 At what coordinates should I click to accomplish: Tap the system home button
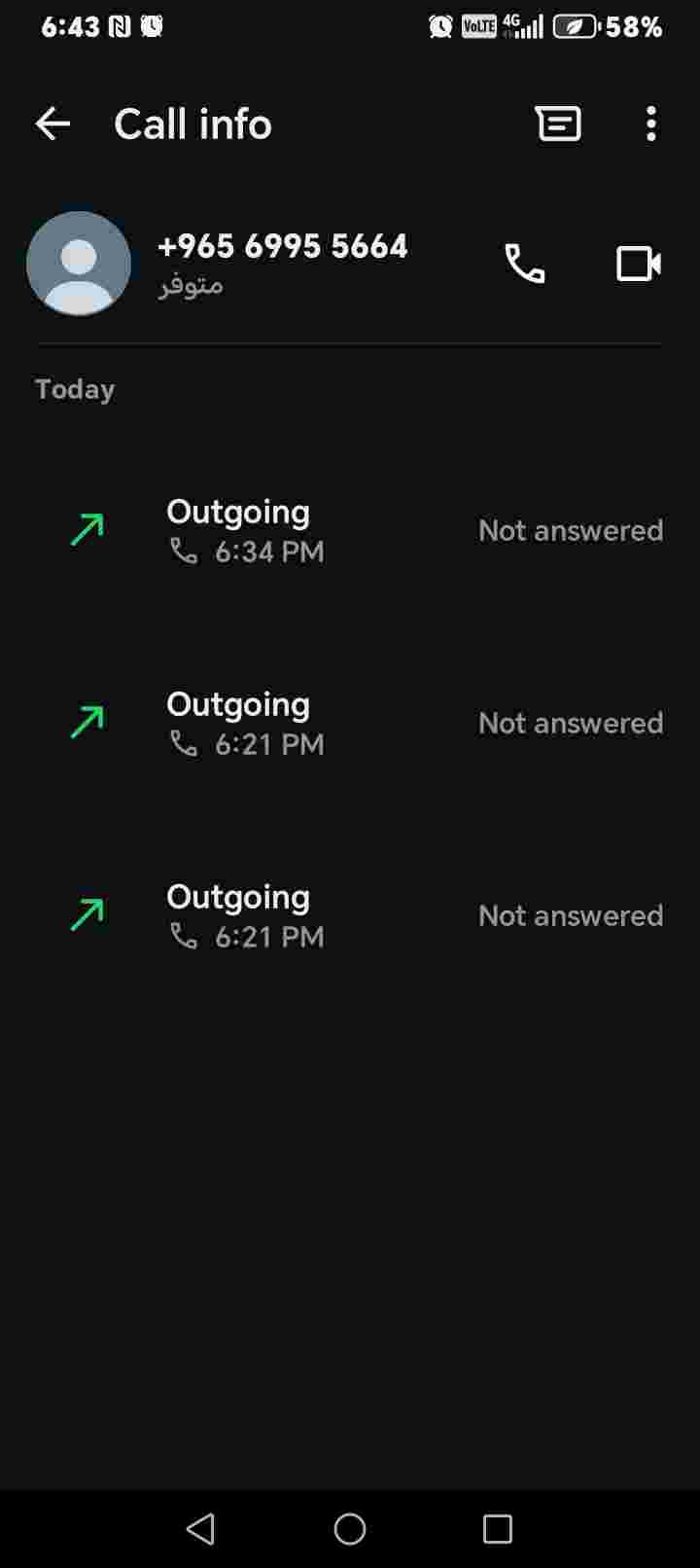point(350,1529)
